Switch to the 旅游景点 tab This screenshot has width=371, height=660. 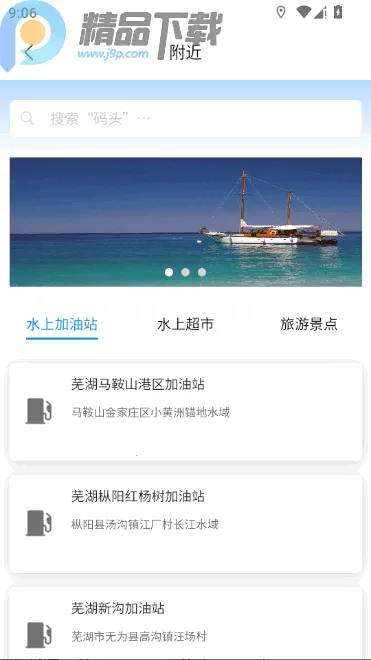[x=309, y=325]
